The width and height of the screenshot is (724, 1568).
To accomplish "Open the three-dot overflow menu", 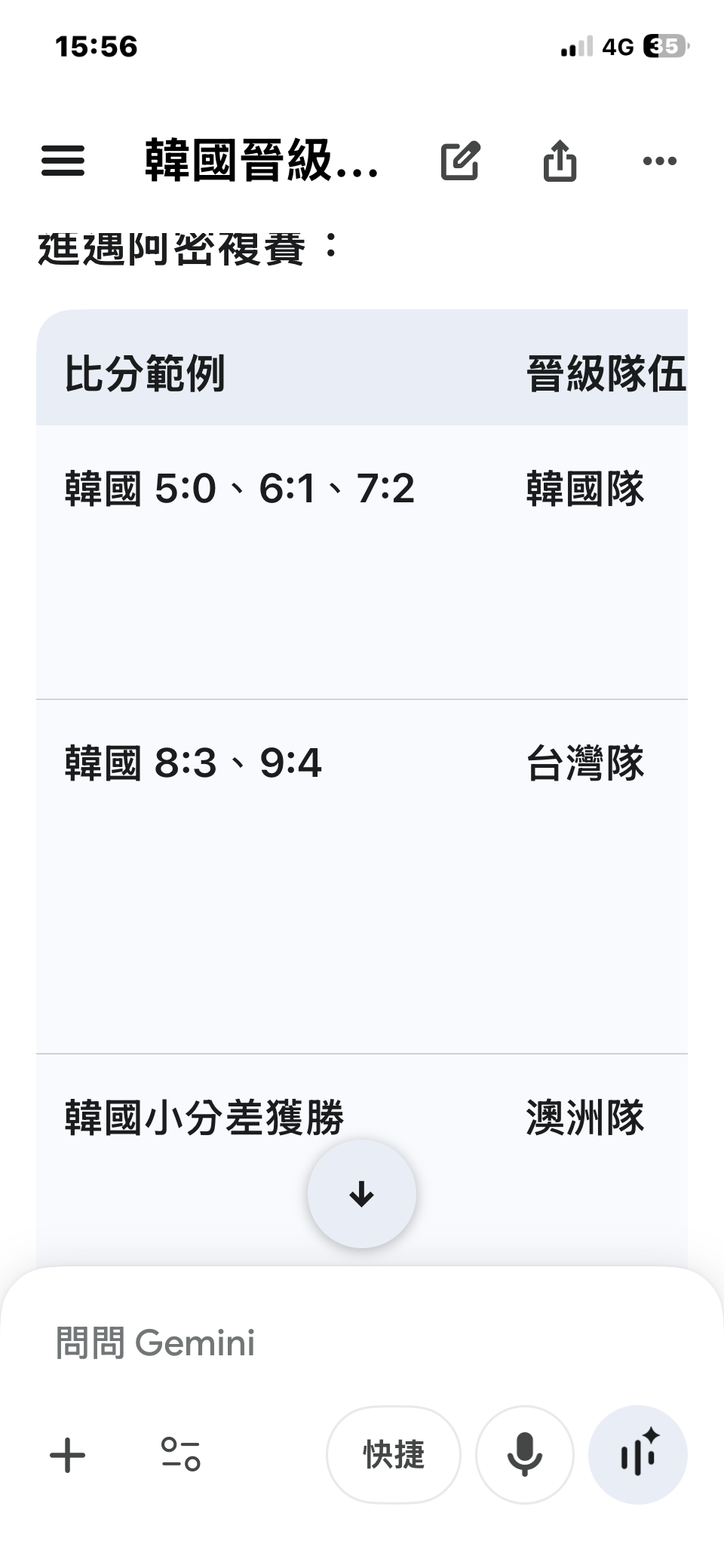I will [659, 161].
